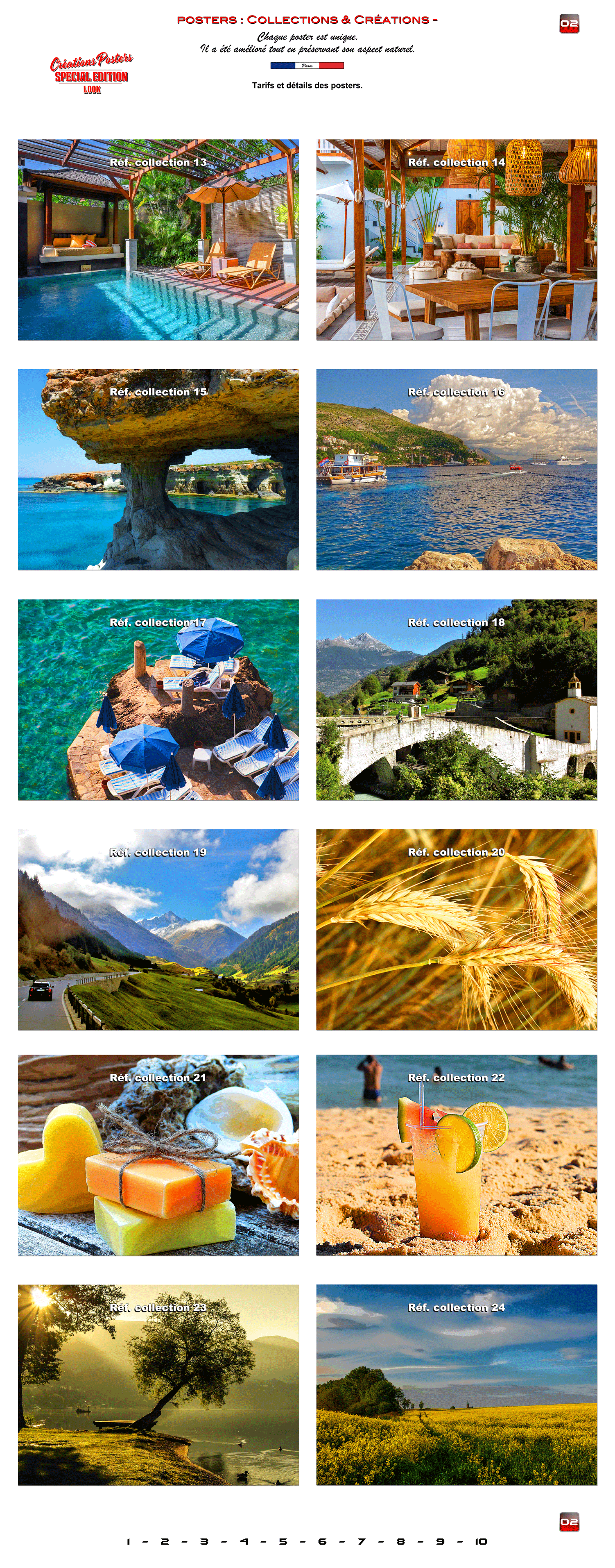Go to page 3 in pagination
Image resolution: width=615 pixels, height=1568 pixels.
204,1541
